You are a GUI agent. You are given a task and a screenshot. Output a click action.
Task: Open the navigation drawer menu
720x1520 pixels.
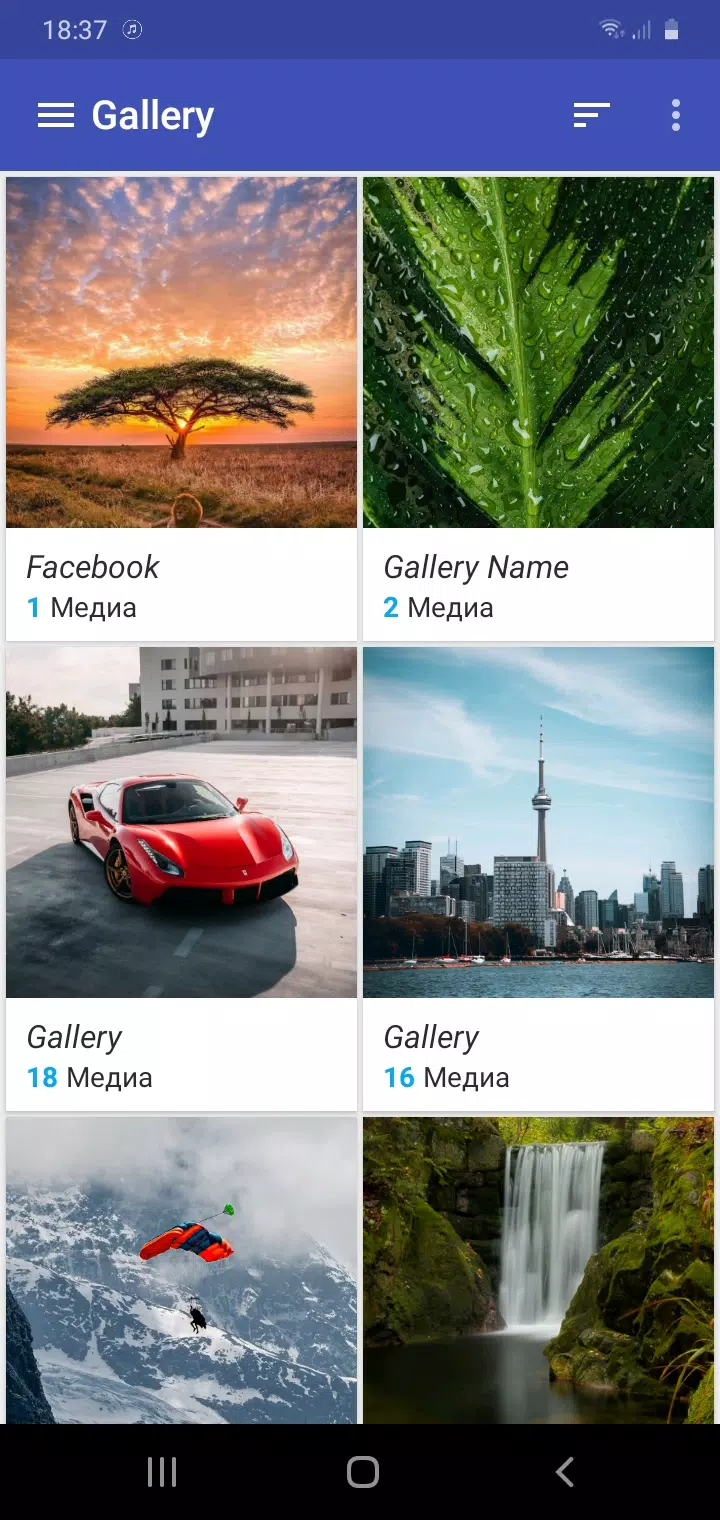pos(56,116)
